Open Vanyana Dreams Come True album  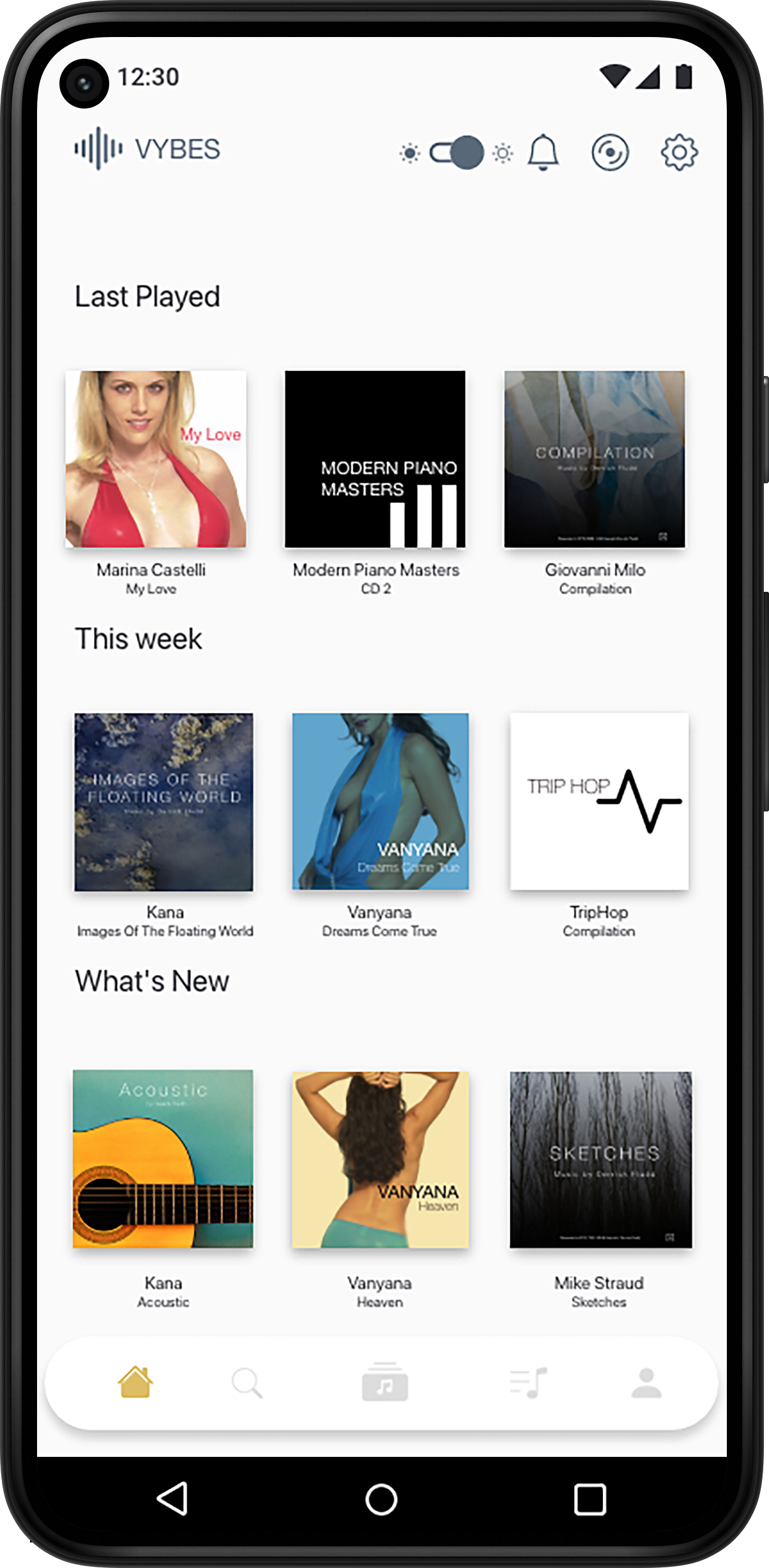click(x=380, y=802)
